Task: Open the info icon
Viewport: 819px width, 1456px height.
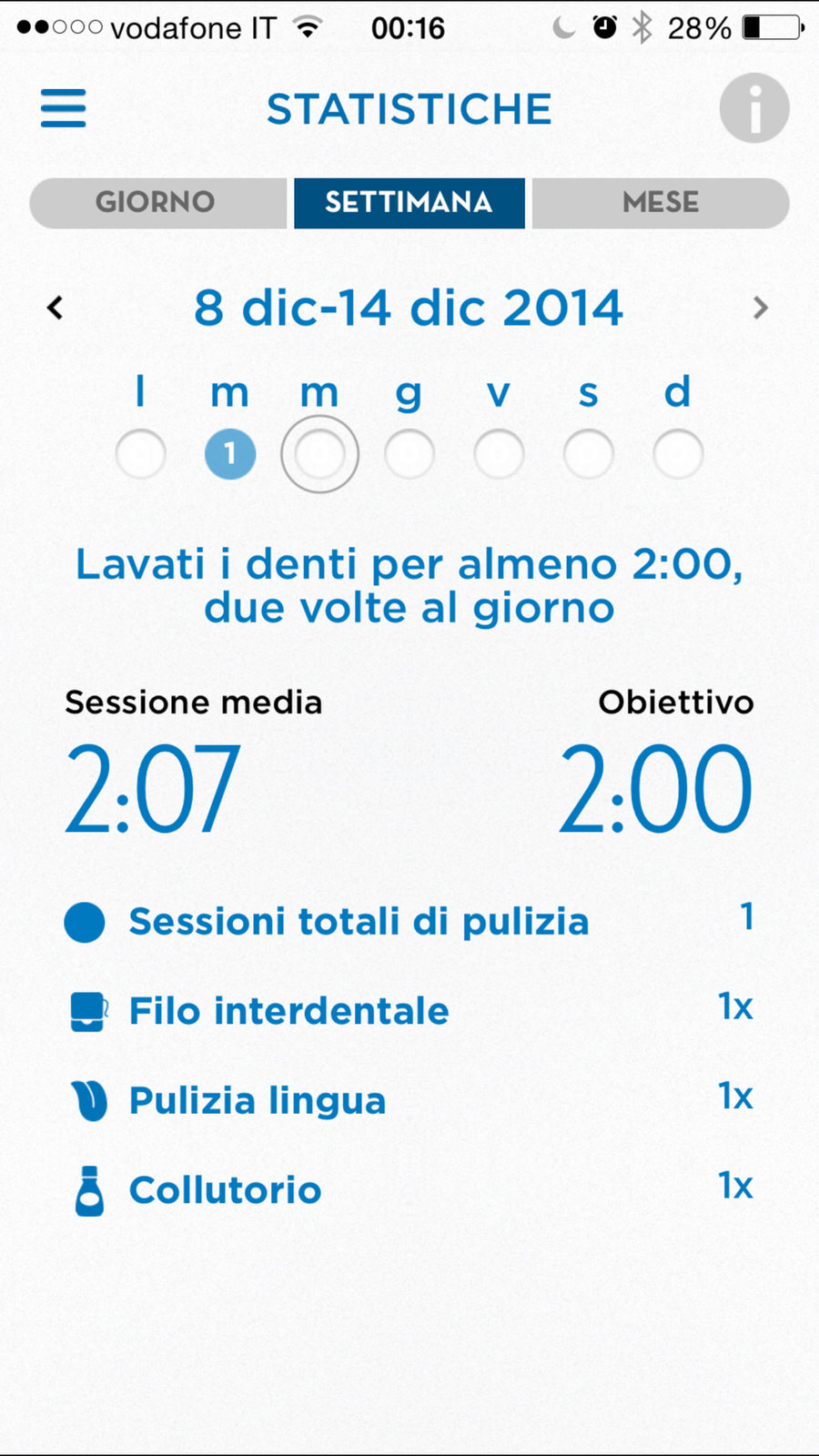Action: (753, 108)
